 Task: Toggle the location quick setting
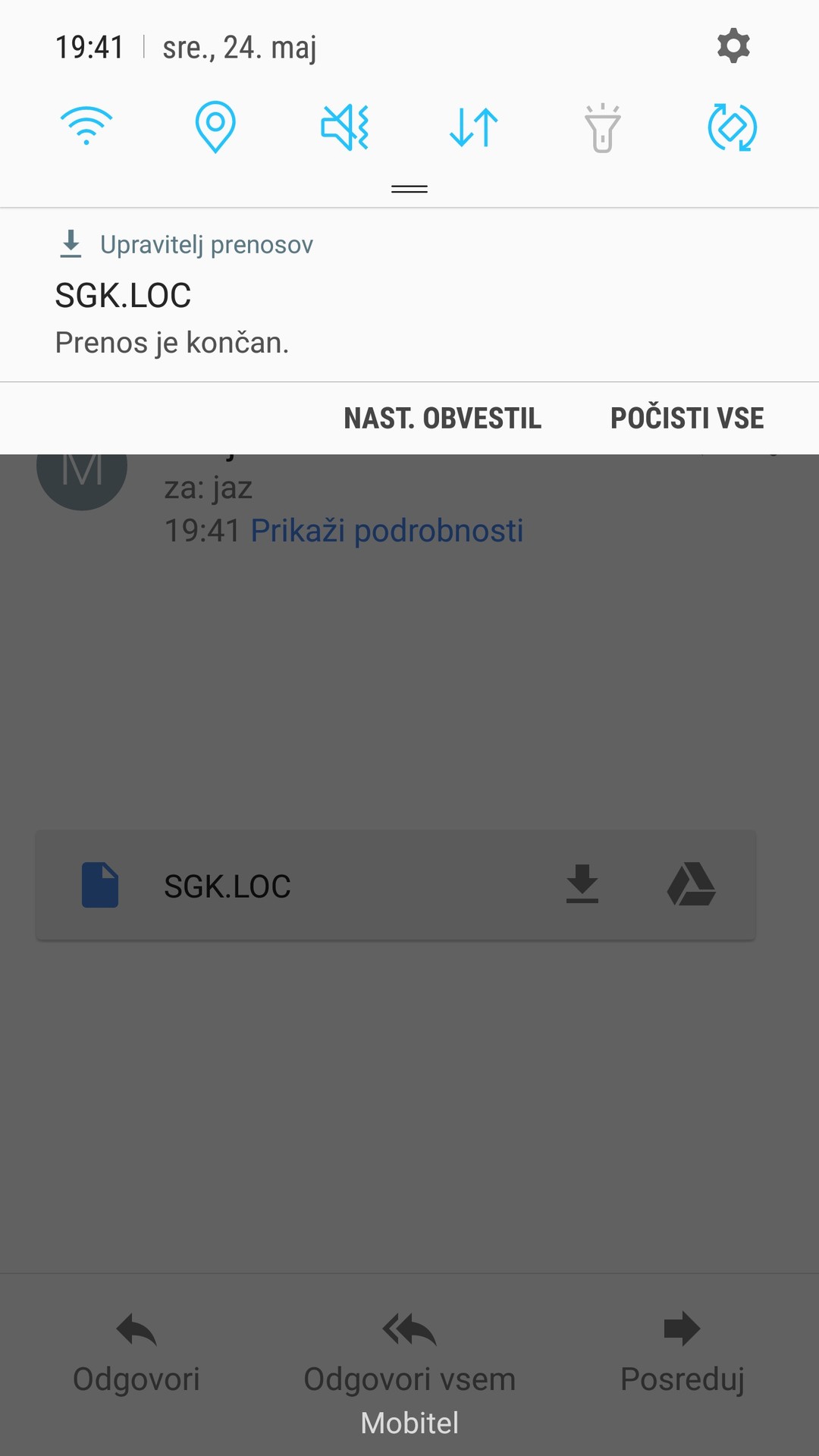click(215, 127)
